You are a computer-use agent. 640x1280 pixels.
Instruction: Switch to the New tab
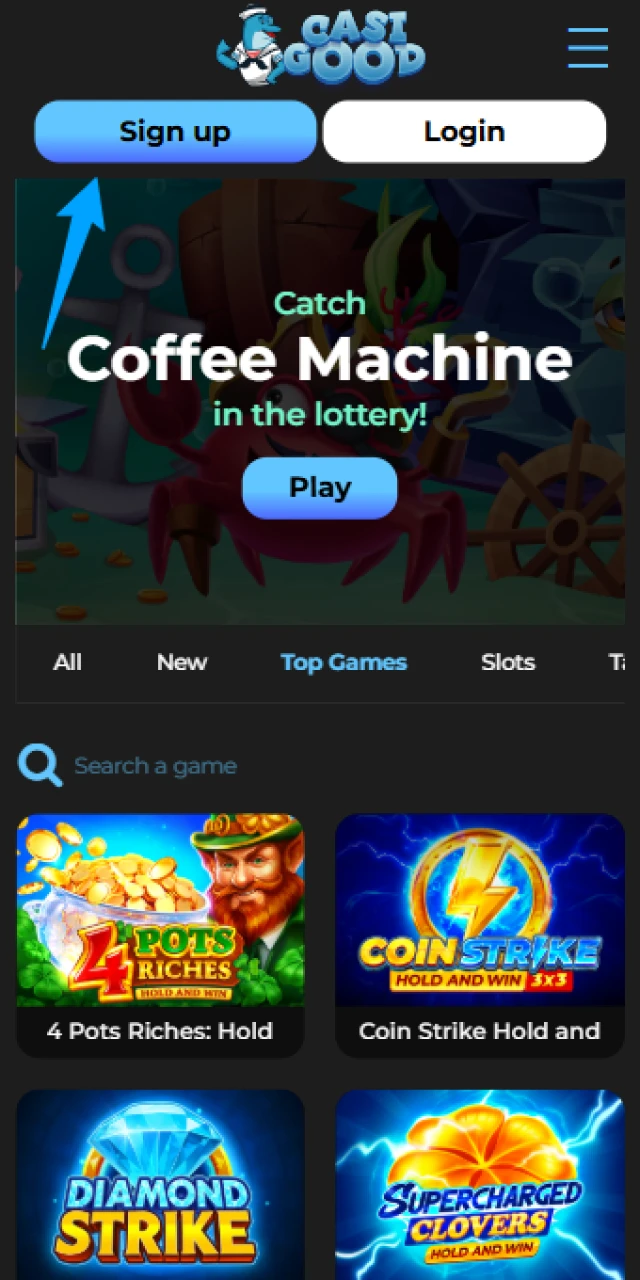tap(182, 662)
